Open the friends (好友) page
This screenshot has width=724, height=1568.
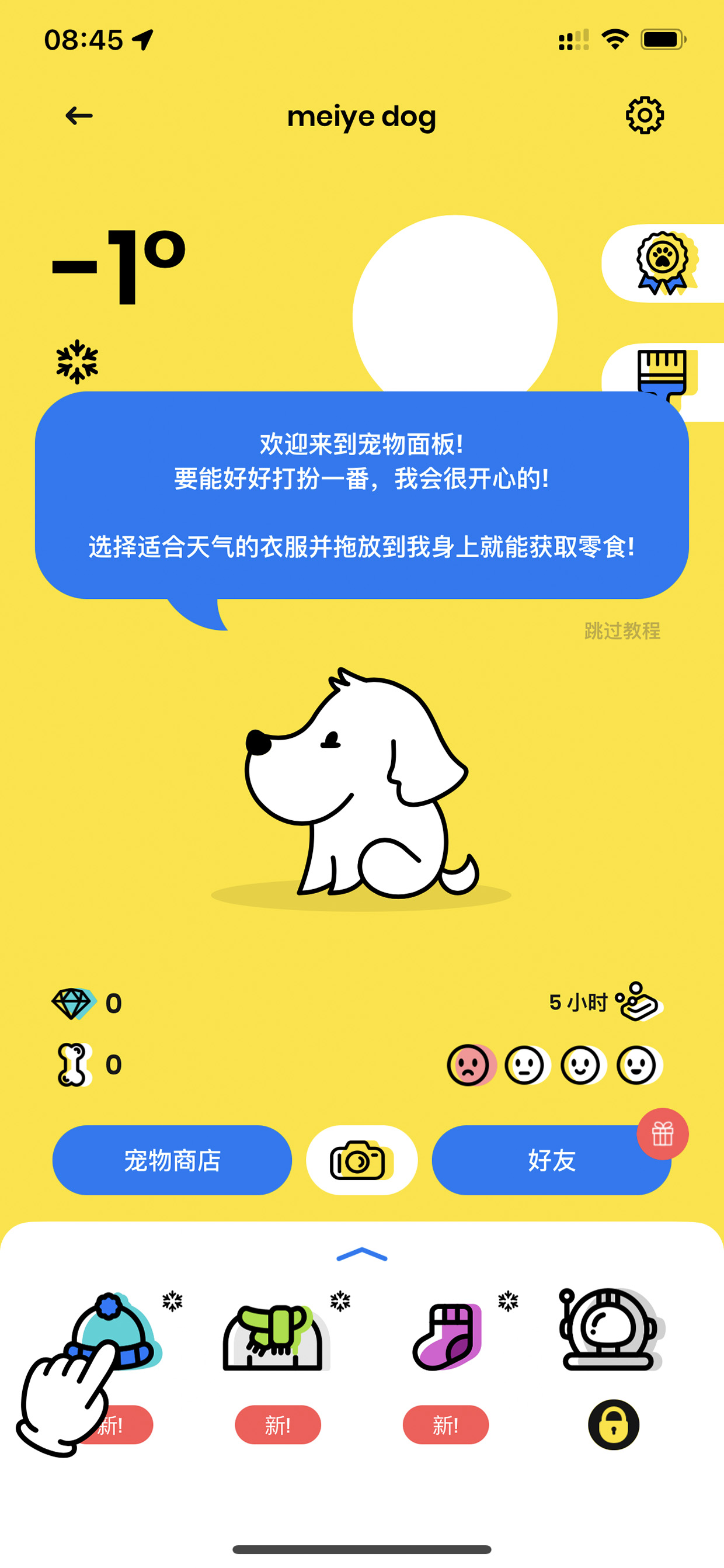point(551,1160)
